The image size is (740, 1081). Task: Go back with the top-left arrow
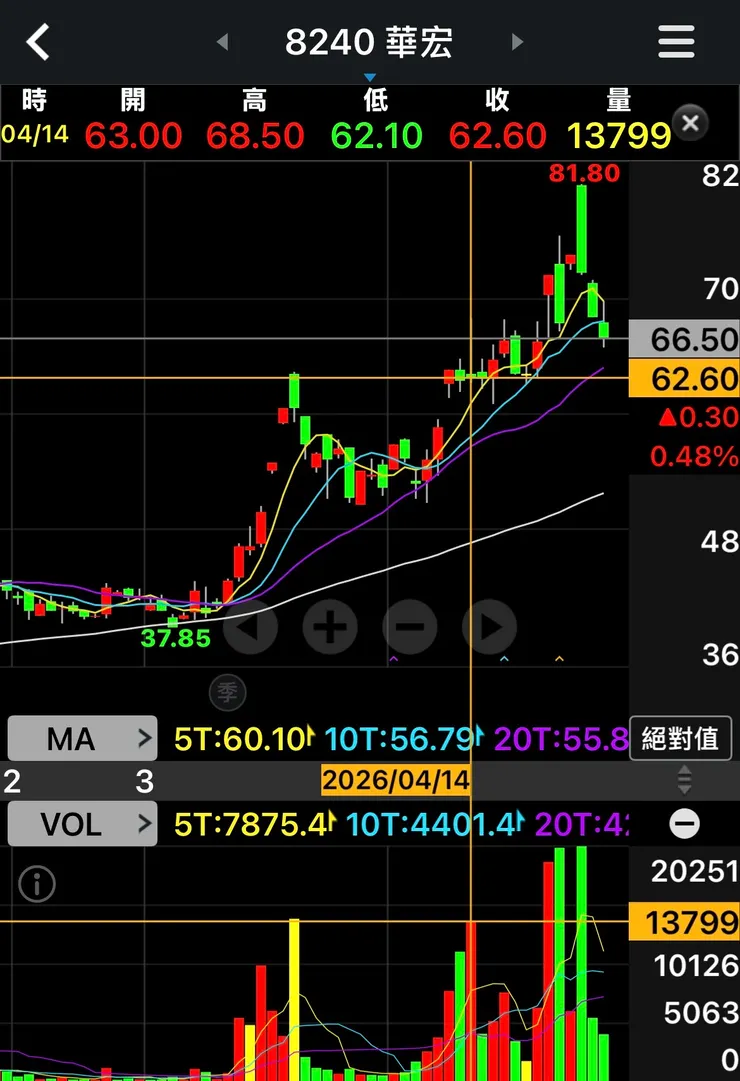point(38,42)
